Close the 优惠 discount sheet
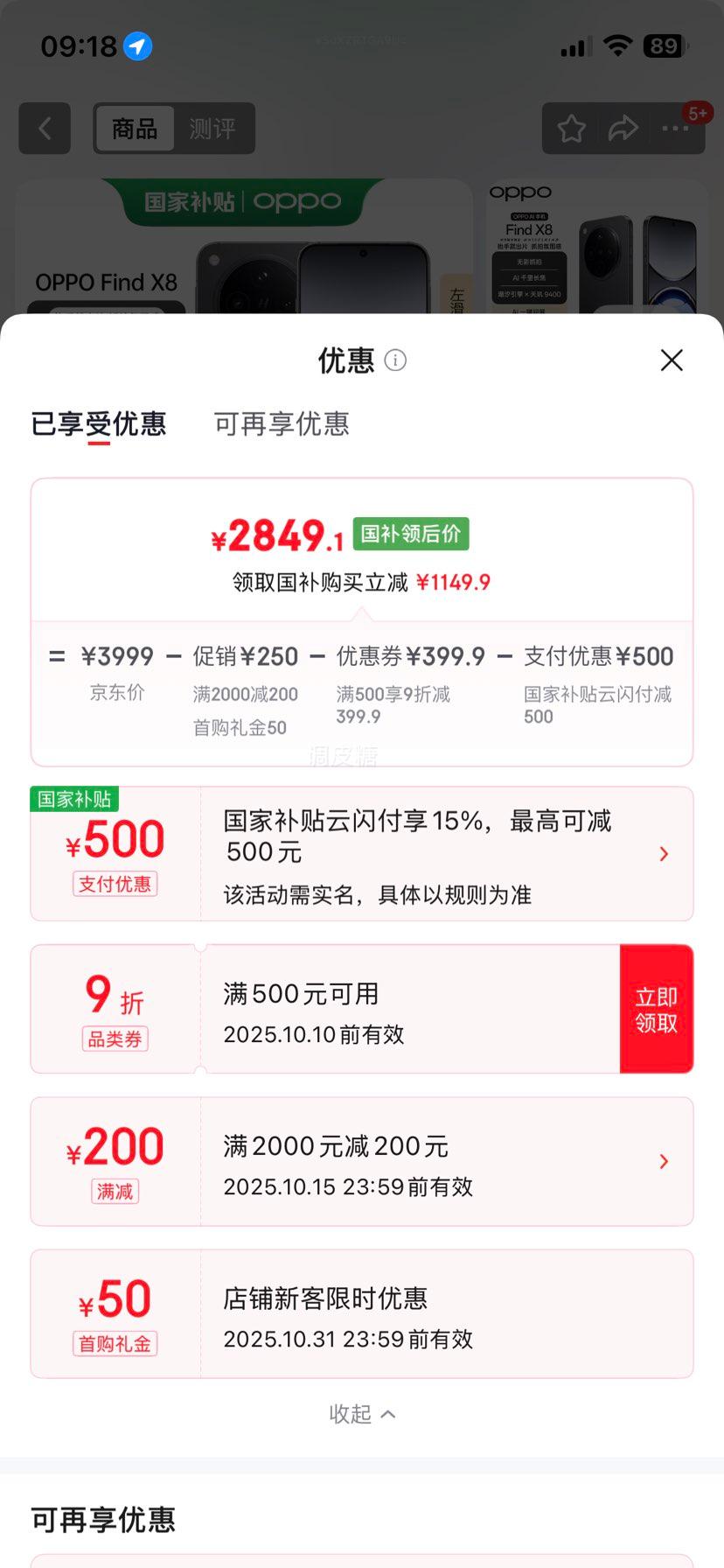Image resolution: width=724 pixels, height=1568 pixels. [x=672, y=360]
